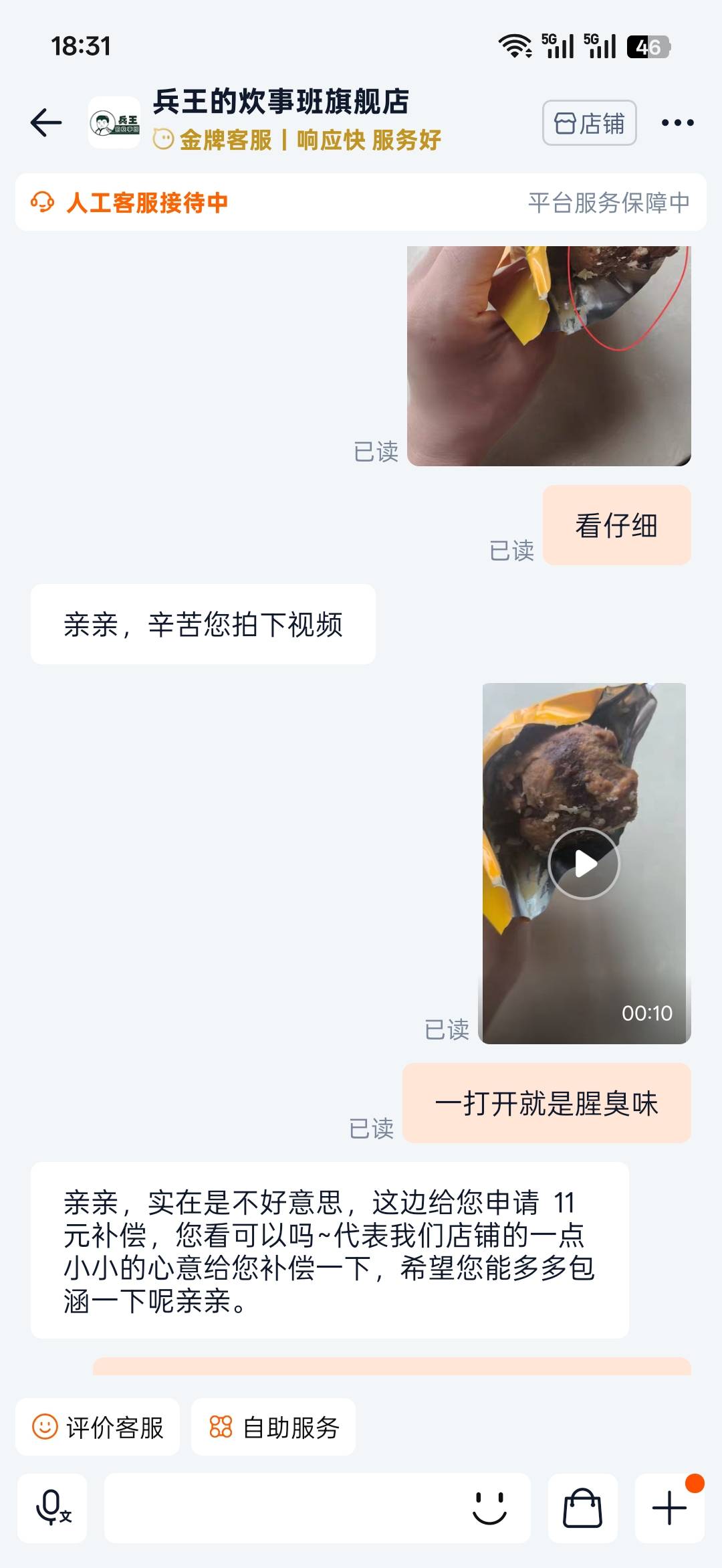Play the 00:10 video message

pyautogui.click(x=584, y=863)
